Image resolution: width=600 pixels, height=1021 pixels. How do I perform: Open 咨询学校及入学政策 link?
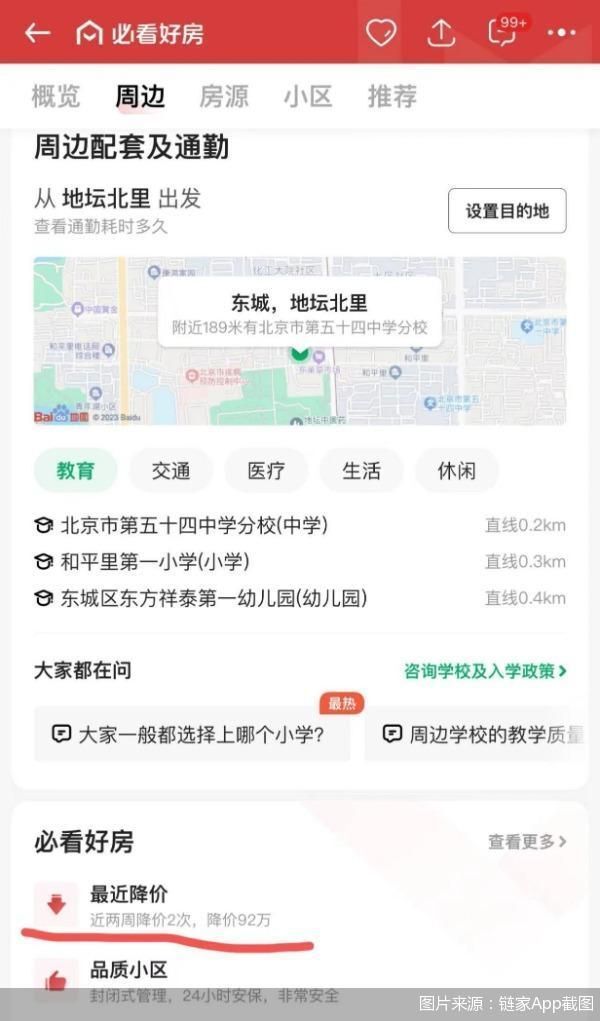click(485, 671)
